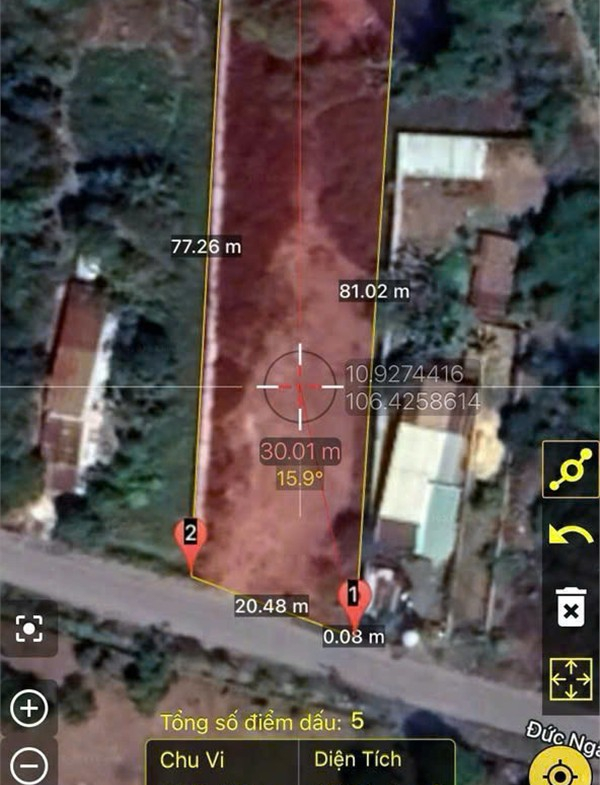Image resolution: width=600 pixels, height=785 pixels.
Task: Open the Chu Vi perimeter tab
Action: click(x=192, y=760)
